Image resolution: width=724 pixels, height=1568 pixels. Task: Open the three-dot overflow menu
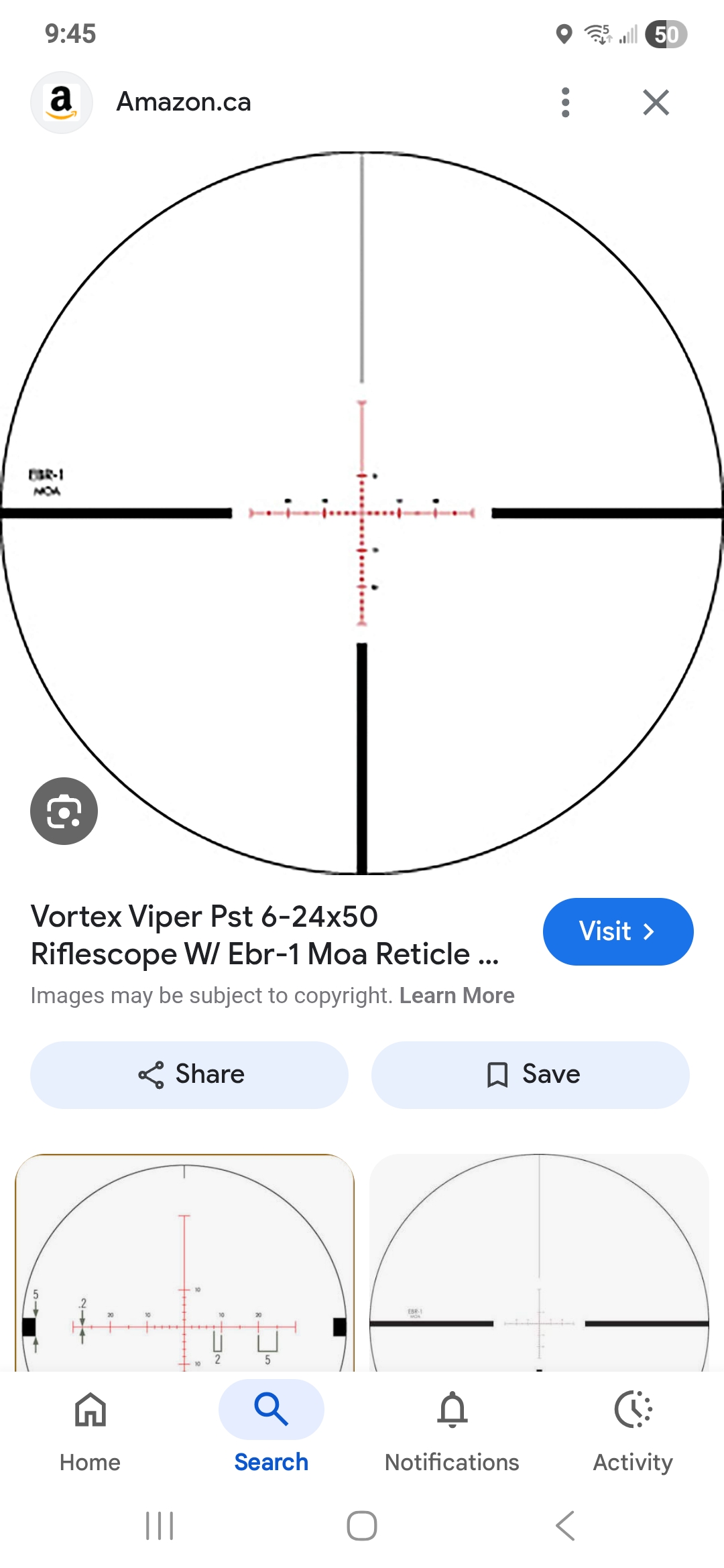pyautogui.click(x=565, y=102)
